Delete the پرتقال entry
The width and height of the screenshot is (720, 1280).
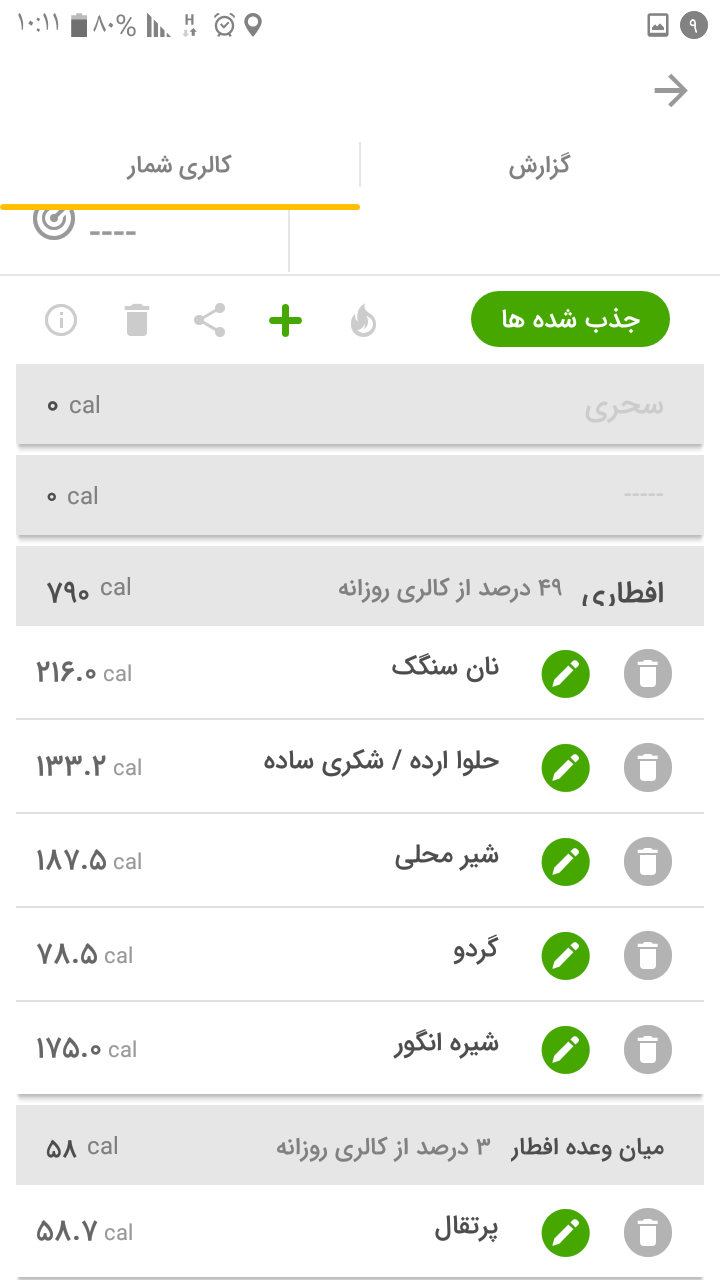click(648, 1233)
